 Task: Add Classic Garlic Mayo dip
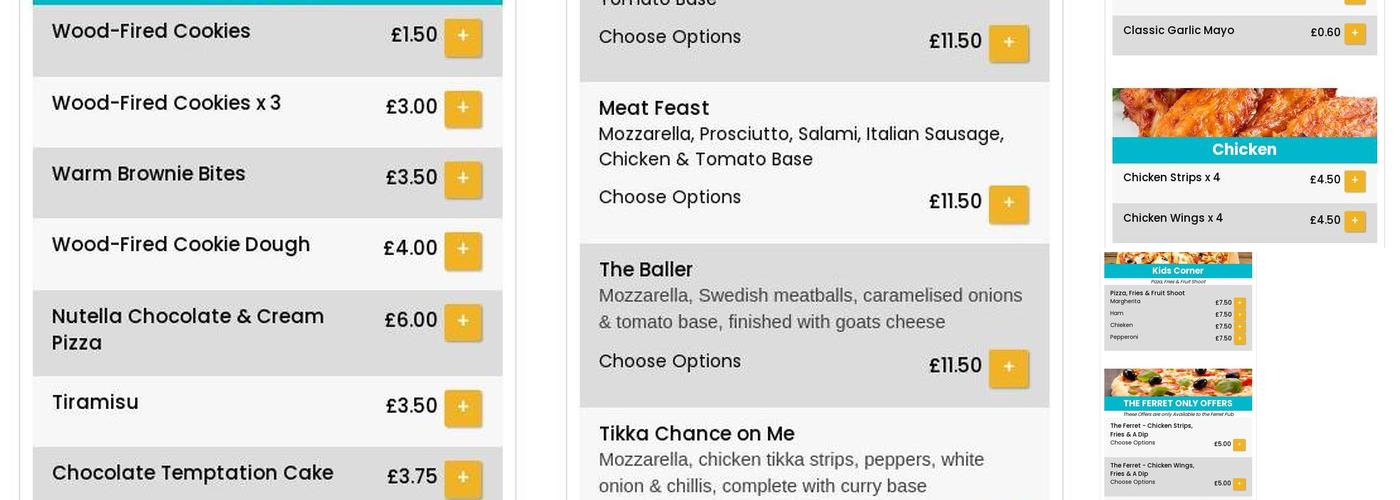pyautogui.click(x=1355, y=34)
